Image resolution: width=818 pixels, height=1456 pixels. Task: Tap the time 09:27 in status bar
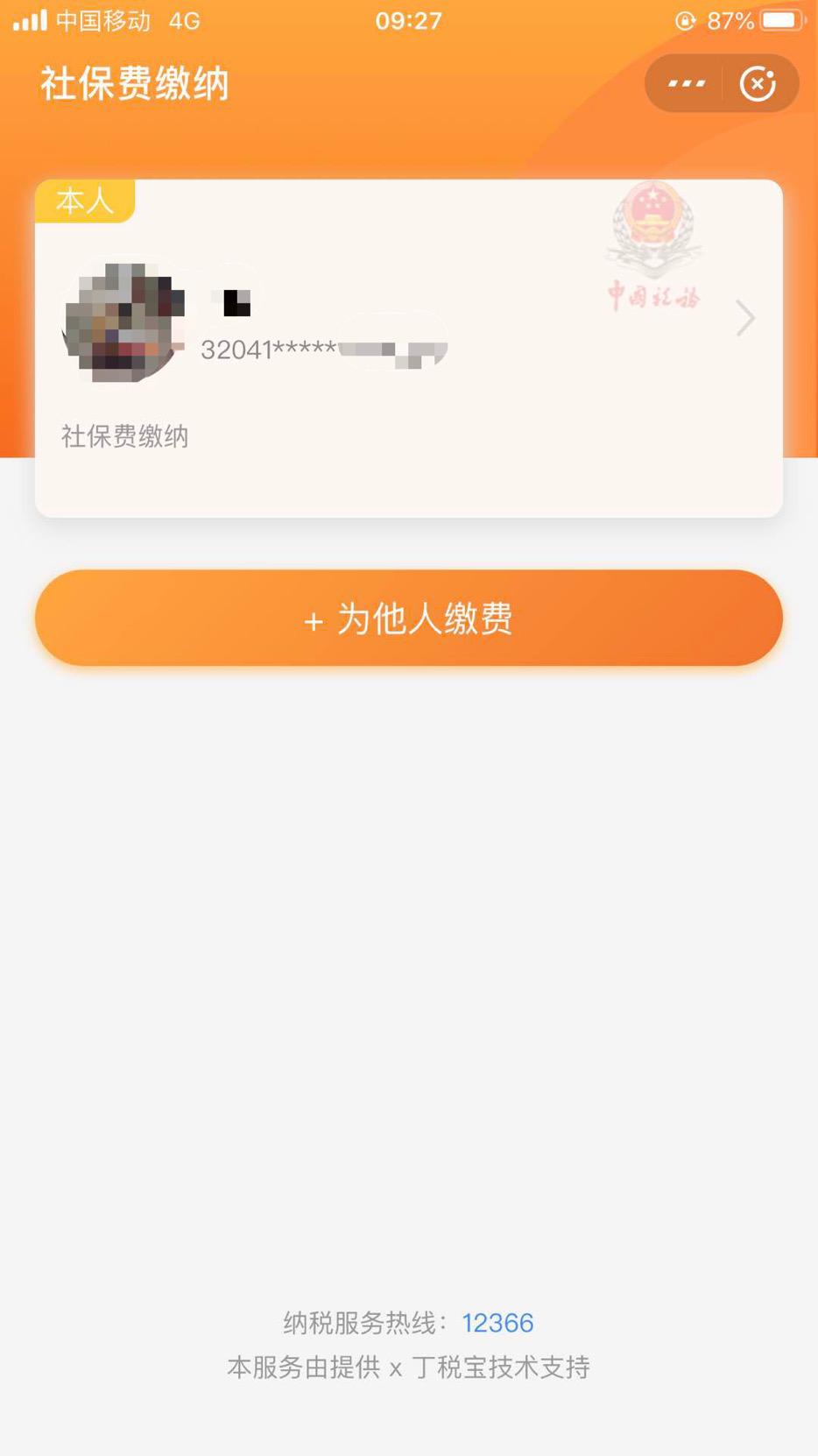(409, 19)
